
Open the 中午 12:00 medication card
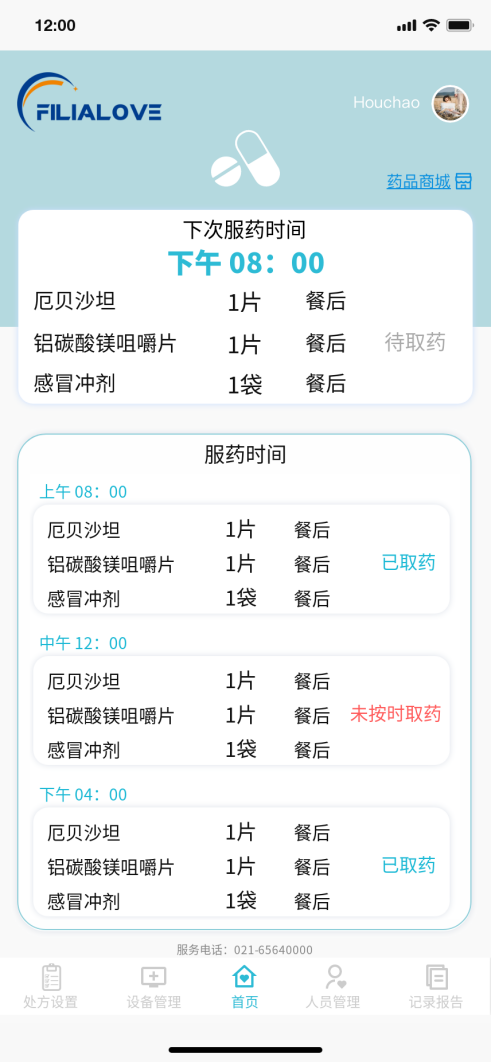[241, 710]
